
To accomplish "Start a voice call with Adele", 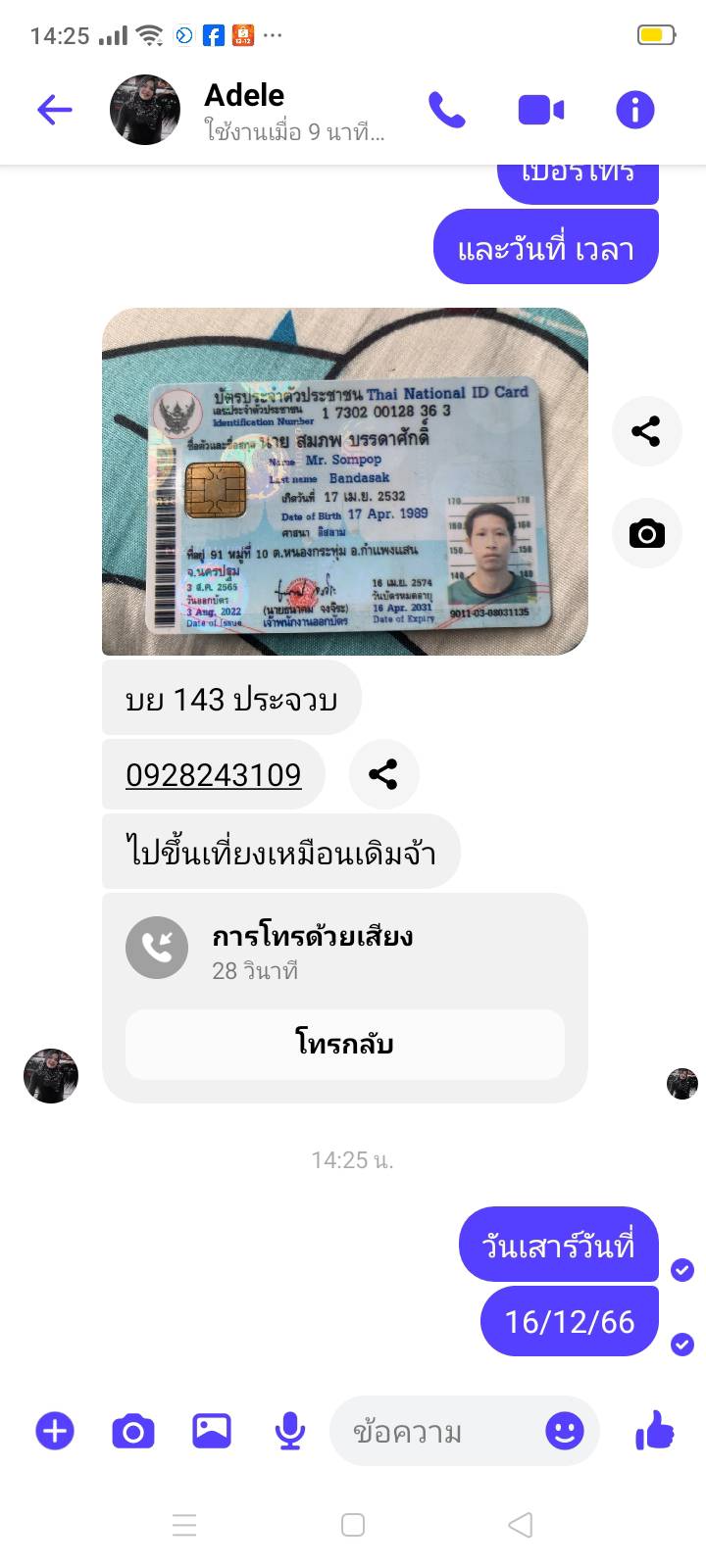I will click(447, 110).
